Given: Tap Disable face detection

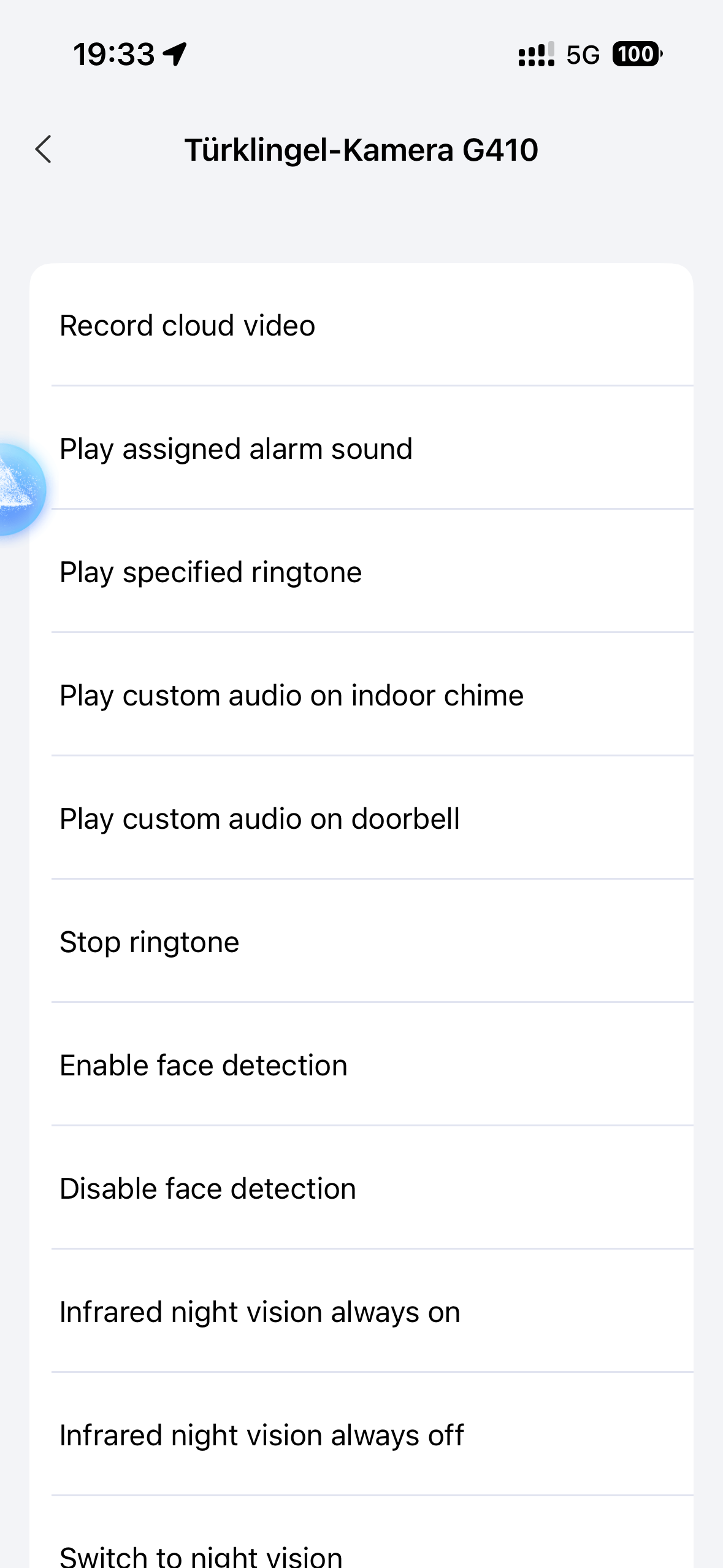Looking at the screenshot, I should pyautogui.click(x=361, y=1188).
